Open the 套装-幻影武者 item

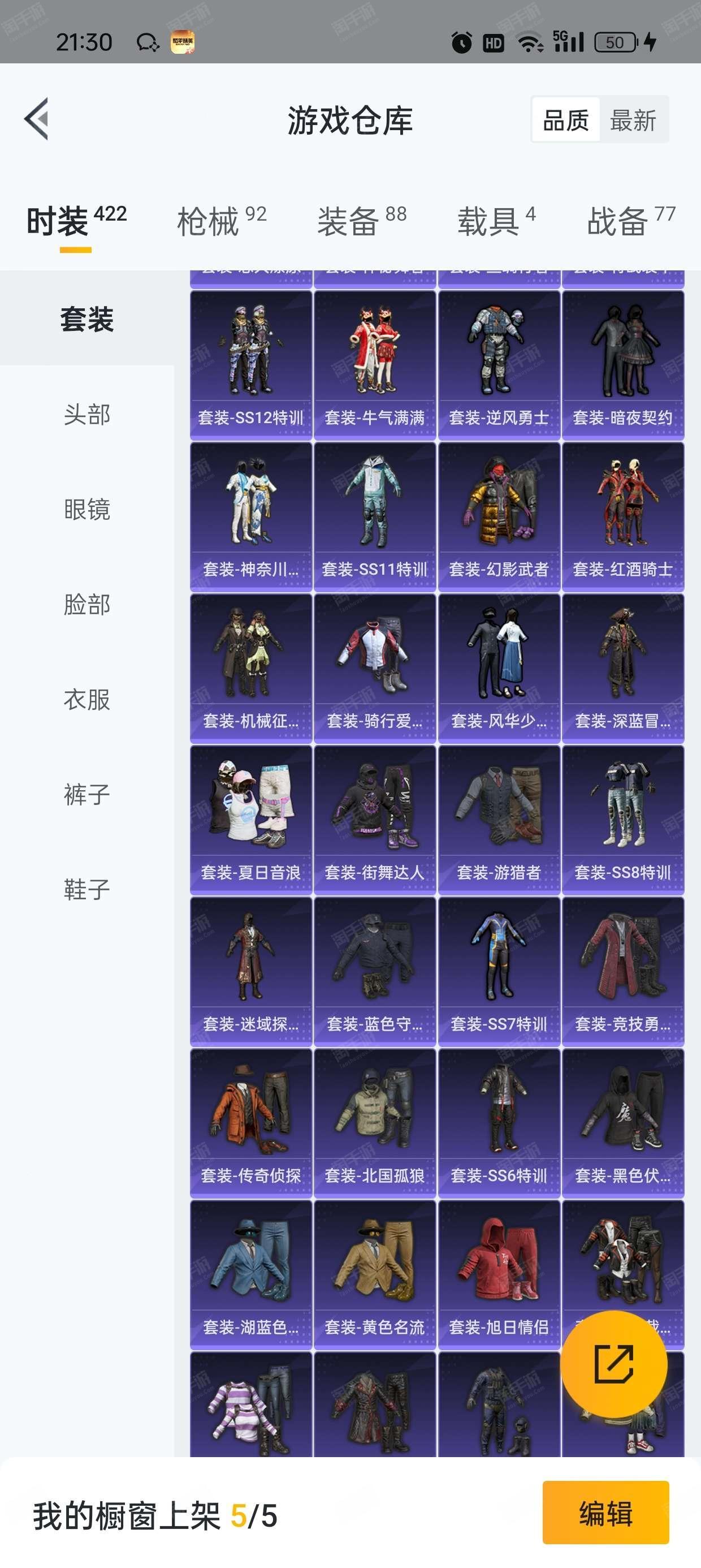[x=499, y=517]
